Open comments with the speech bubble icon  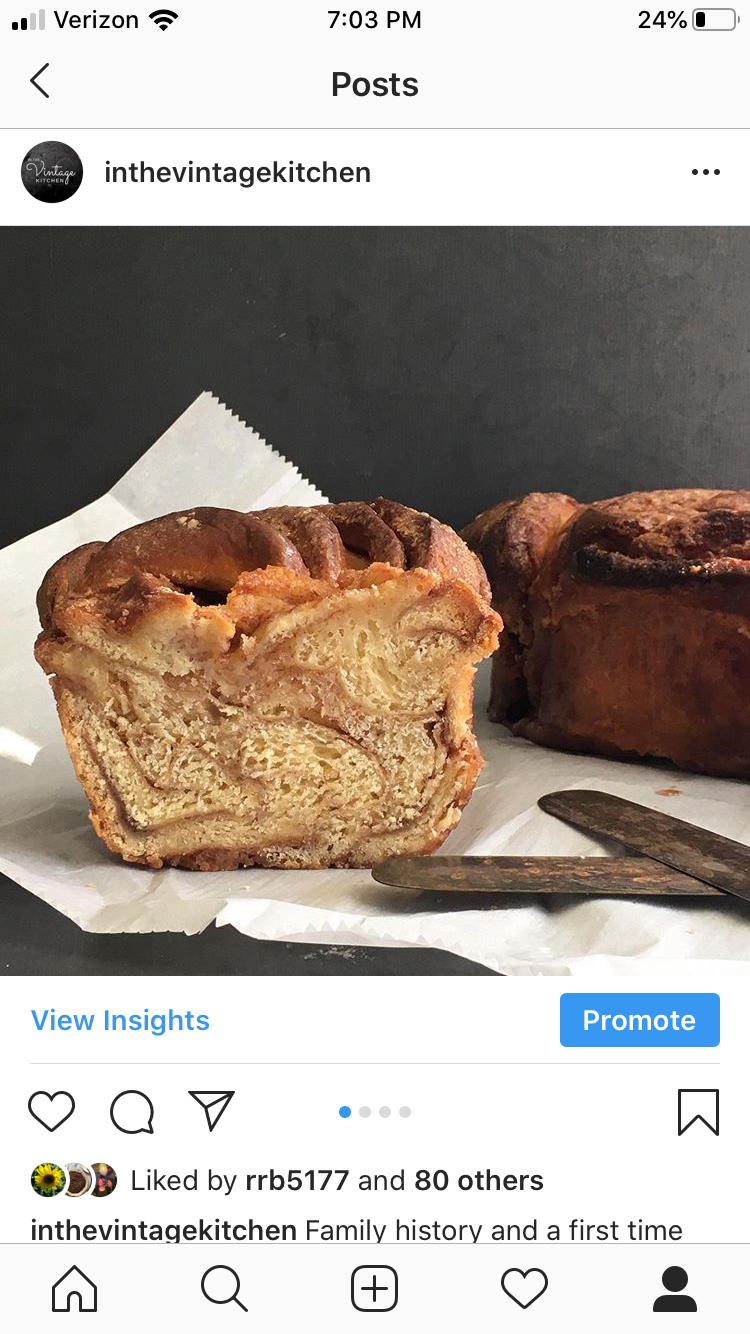[x=132, y=1111]
